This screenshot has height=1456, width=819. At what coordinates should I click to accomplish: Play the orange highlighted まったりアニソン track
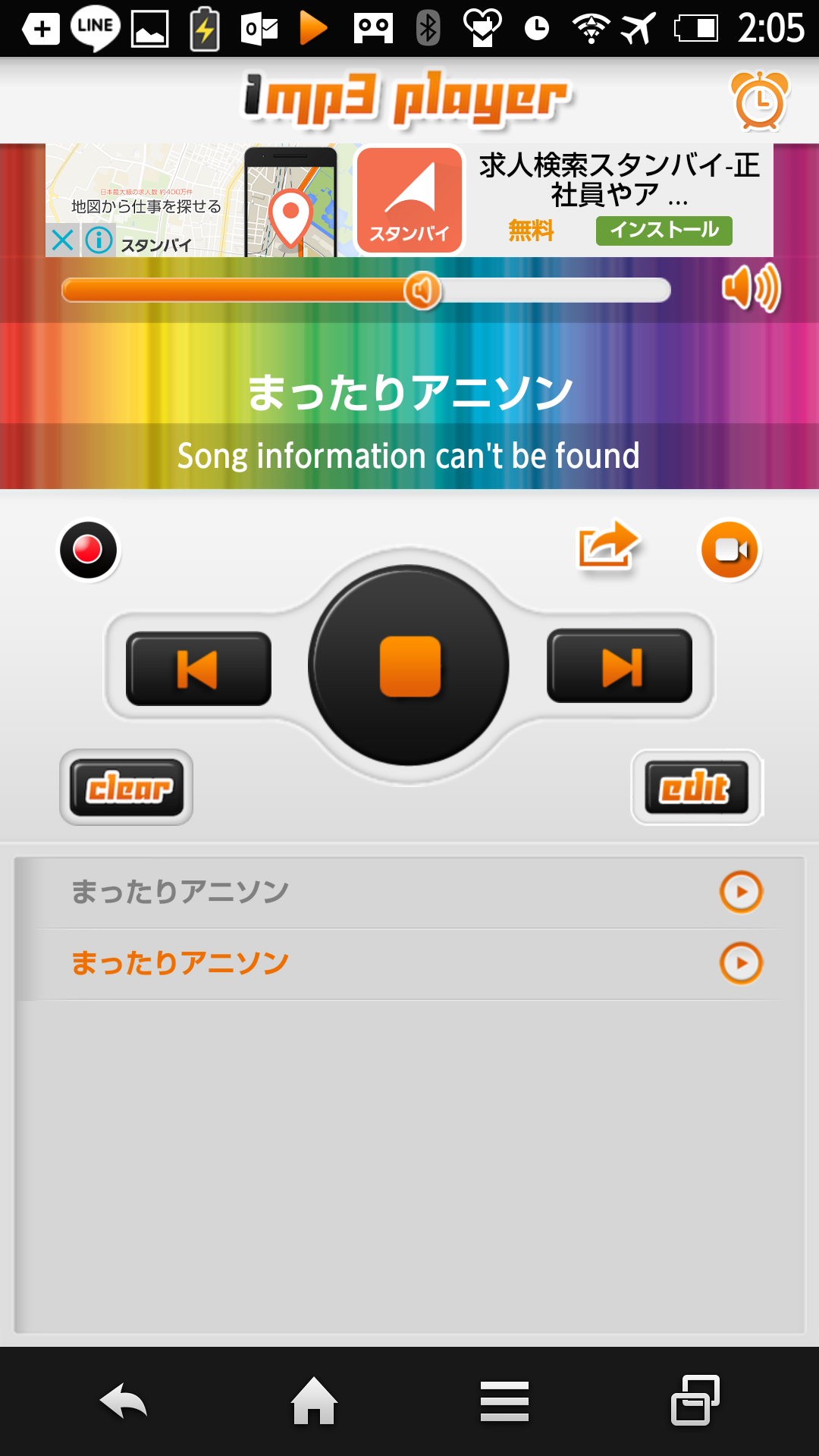click(x=740, y=963)
